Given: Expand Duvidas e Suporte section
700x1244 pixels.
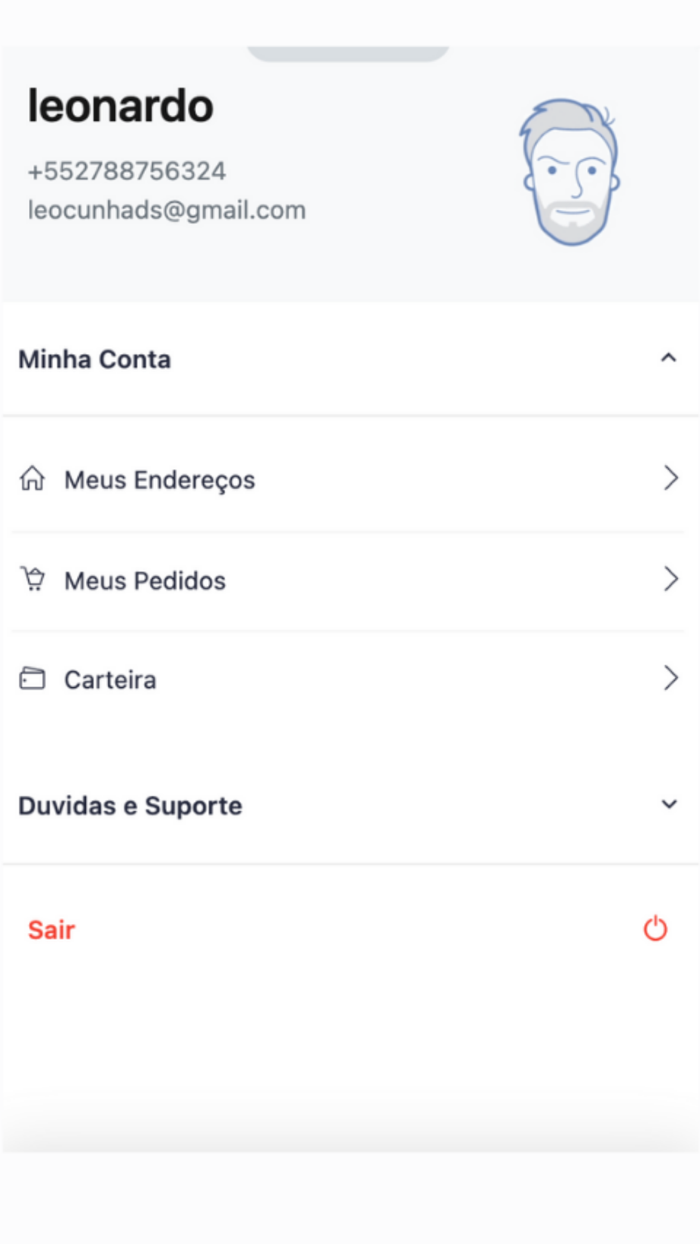Looking at the screenshot, I should pos(669,805).
